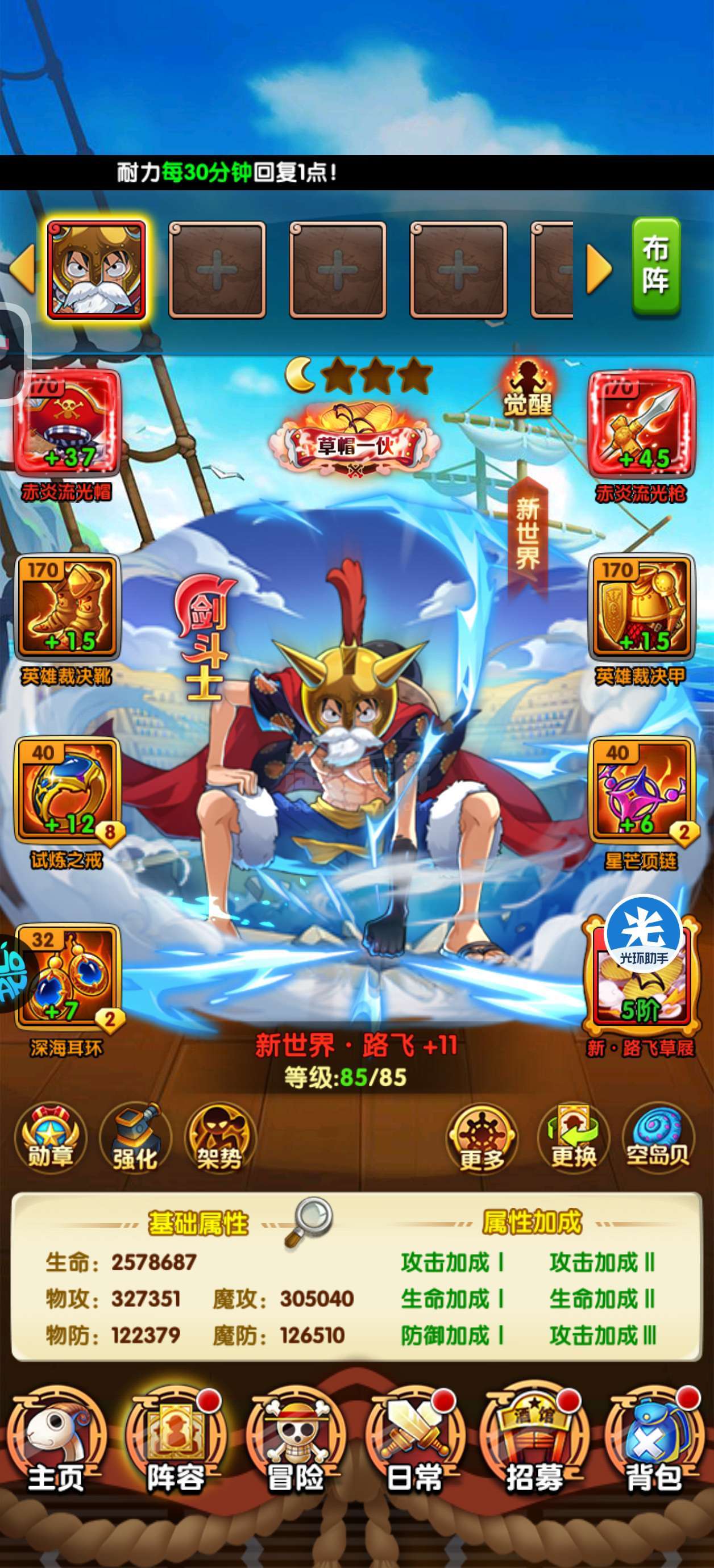The height and width of the screenshot is (1568, 714).
Task: Open the 觉醒 awakening icon
Action: (x=528, y=387)
